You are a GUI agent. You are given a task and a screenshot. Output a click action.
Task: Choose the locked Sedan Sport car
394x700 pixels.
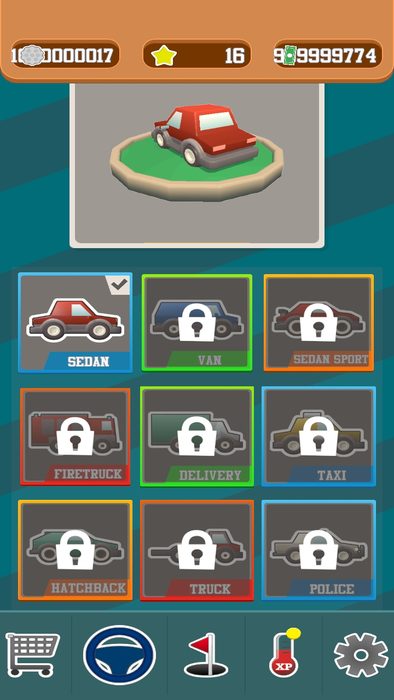coord(319,322)
